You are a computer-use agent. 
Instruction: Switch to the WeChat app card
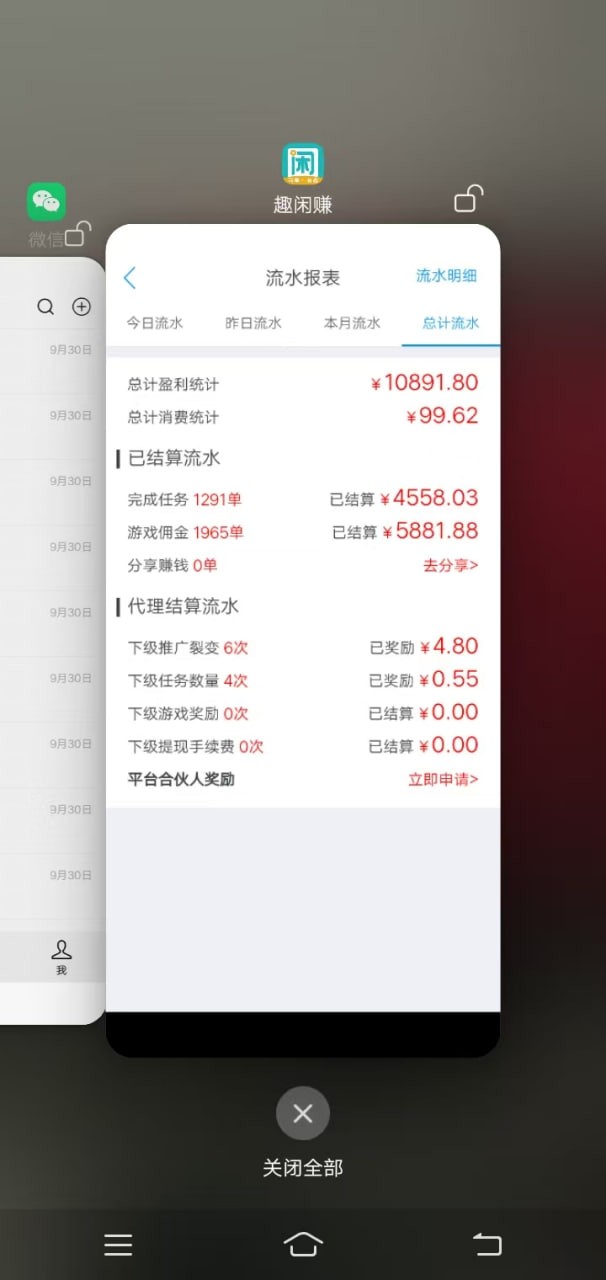pos(50,640)
